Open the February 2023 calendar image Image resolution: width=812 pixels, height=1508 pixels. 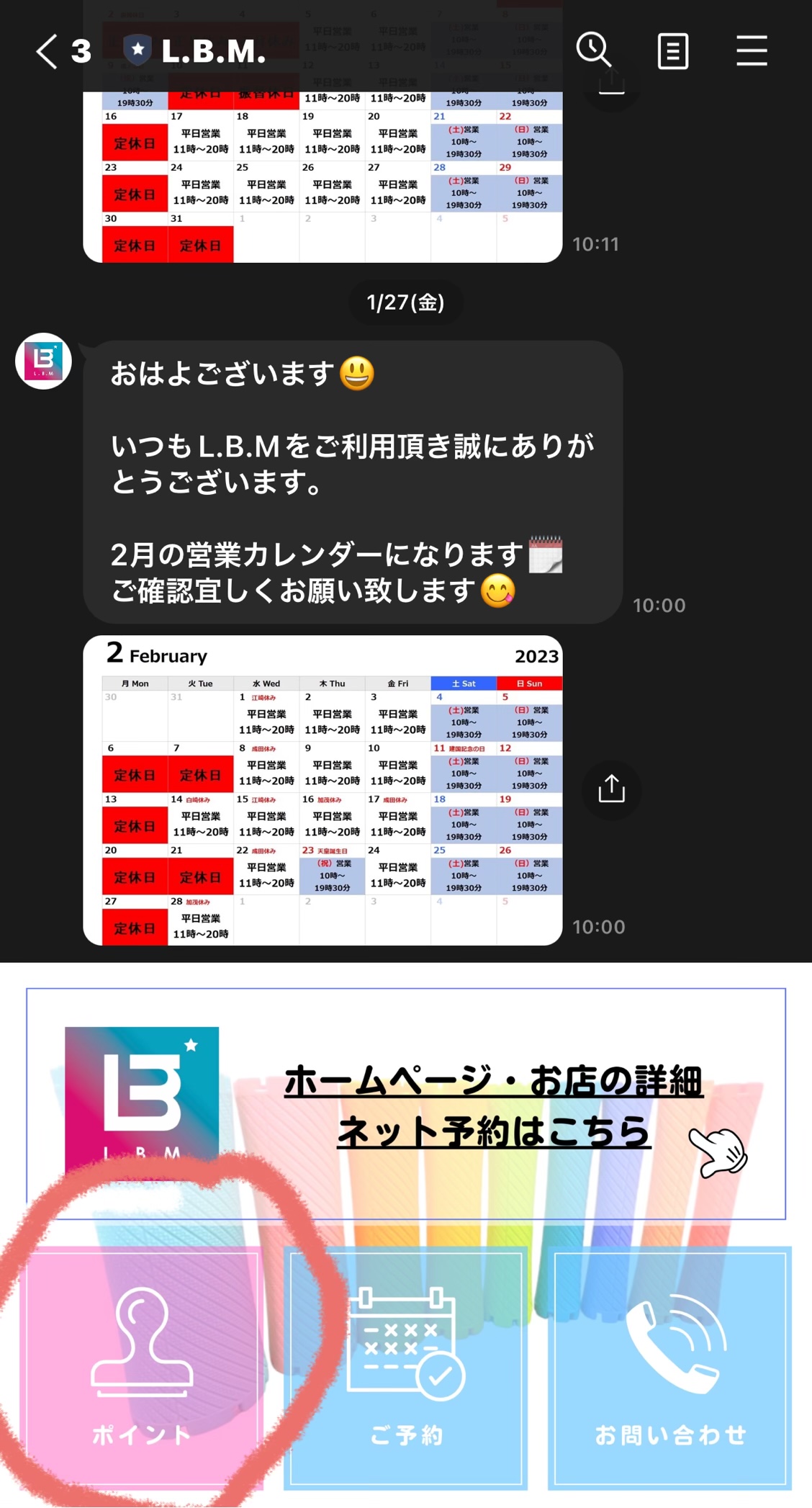click(x=322, y=790)
